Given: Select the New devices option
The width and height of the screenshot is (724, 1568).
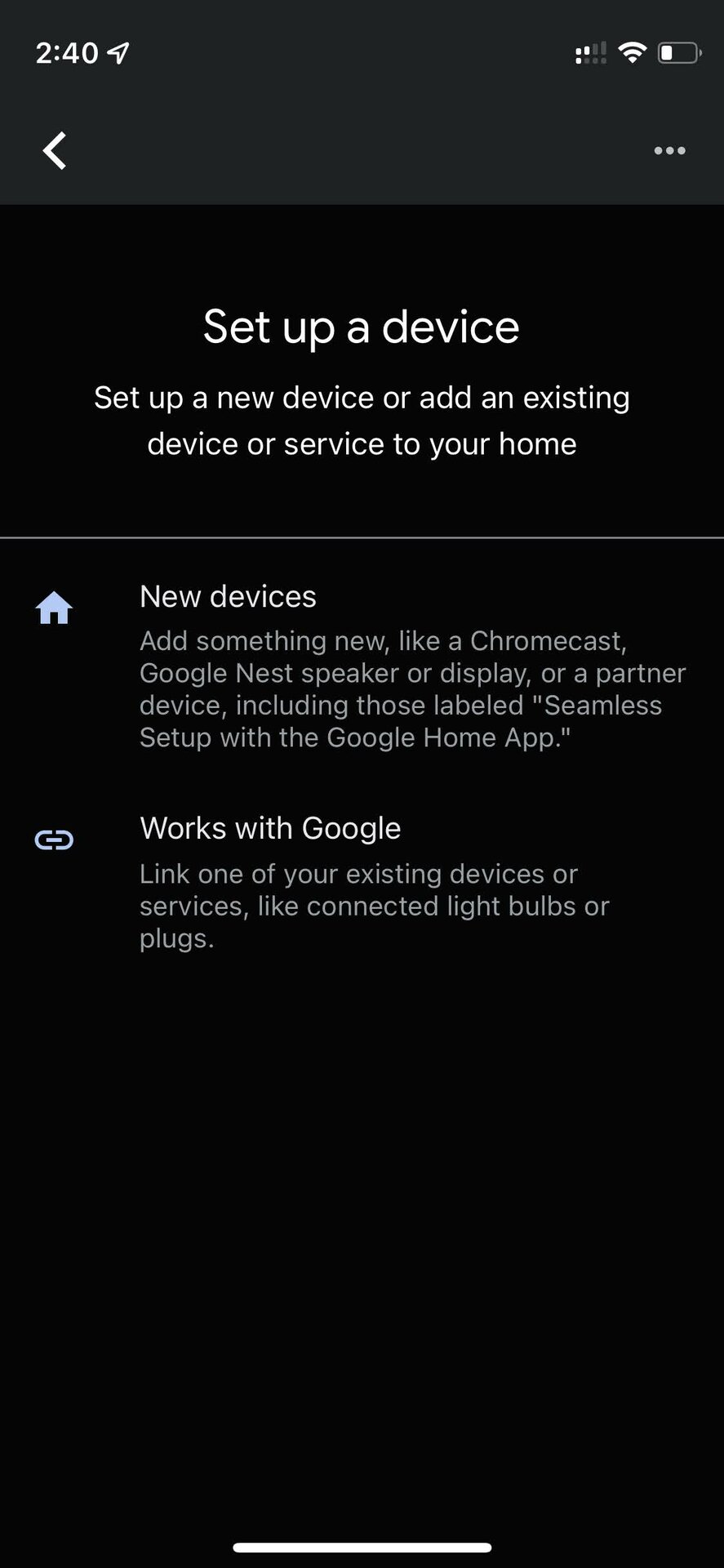Looking at the screenshot, I should 228,597.
